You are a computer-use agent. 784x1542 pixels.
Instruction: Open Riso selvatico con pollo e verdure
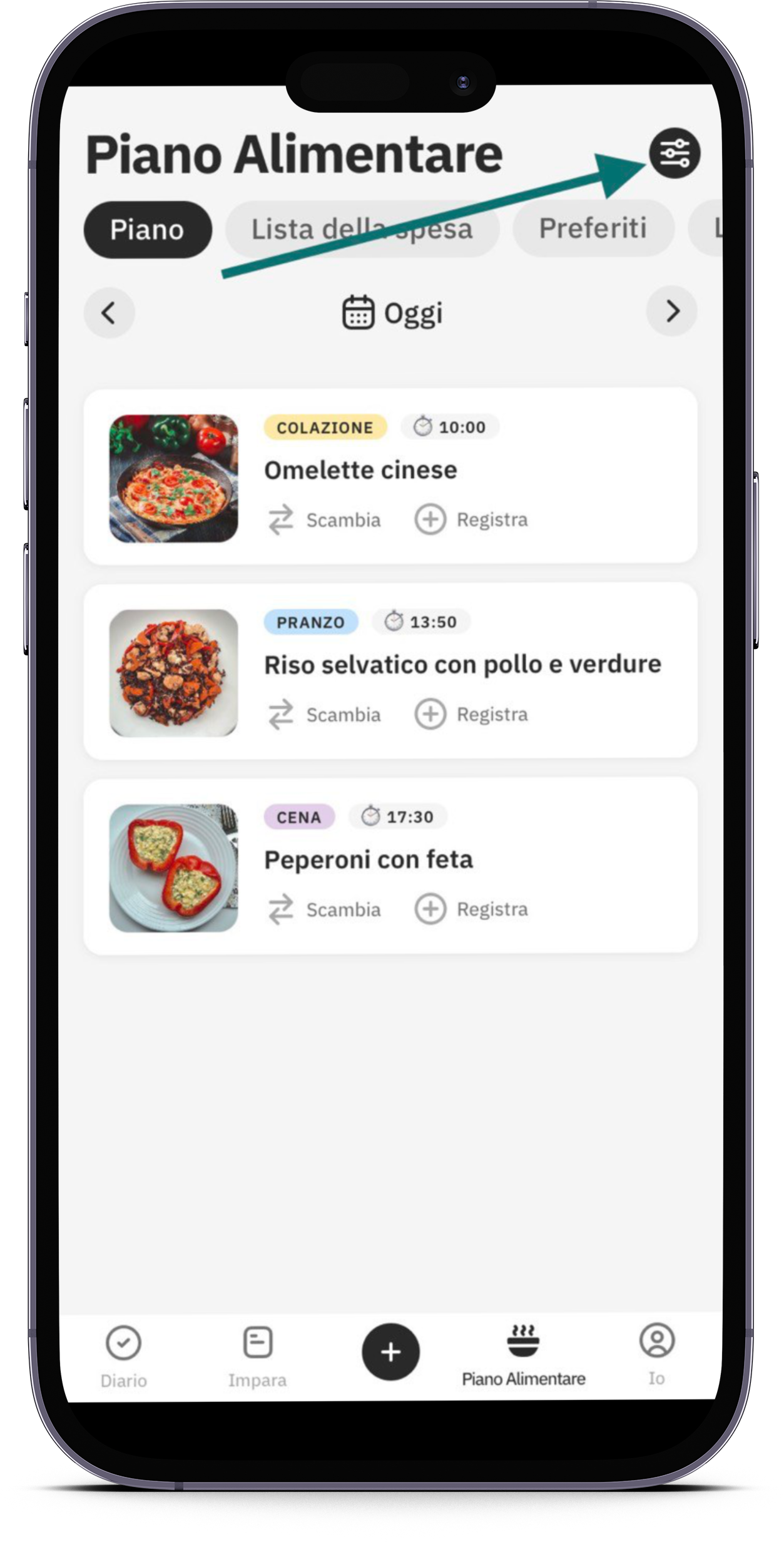coord(462,665)
